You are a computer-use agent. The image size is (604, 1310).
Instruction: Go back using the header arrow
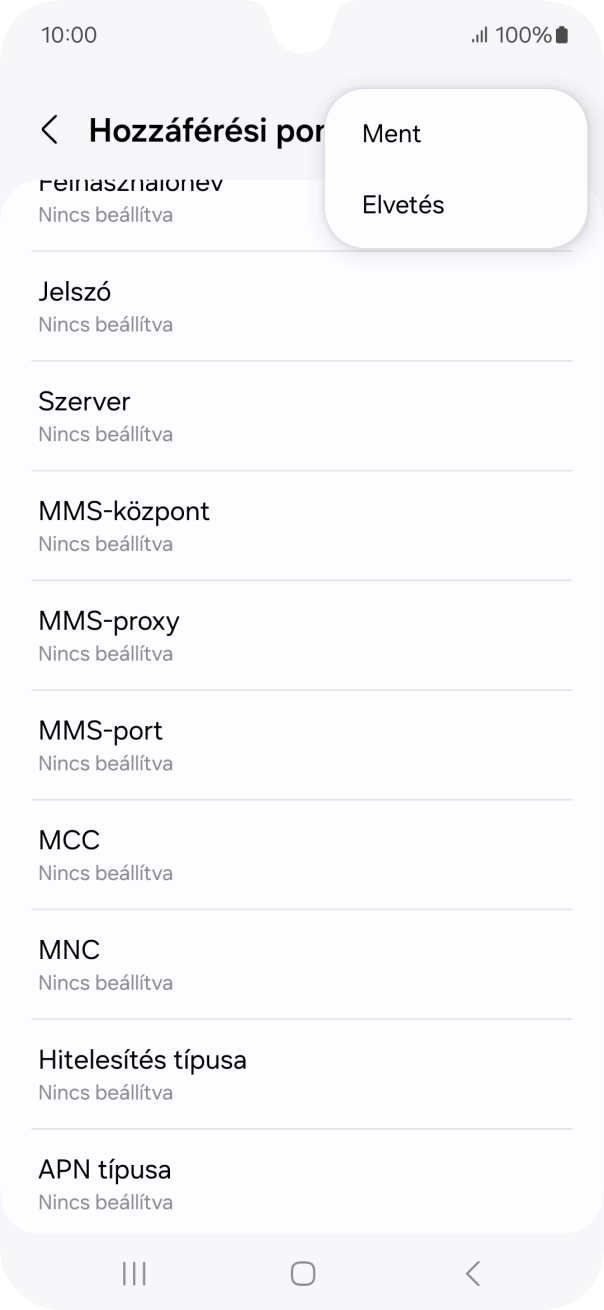[49, 130]
